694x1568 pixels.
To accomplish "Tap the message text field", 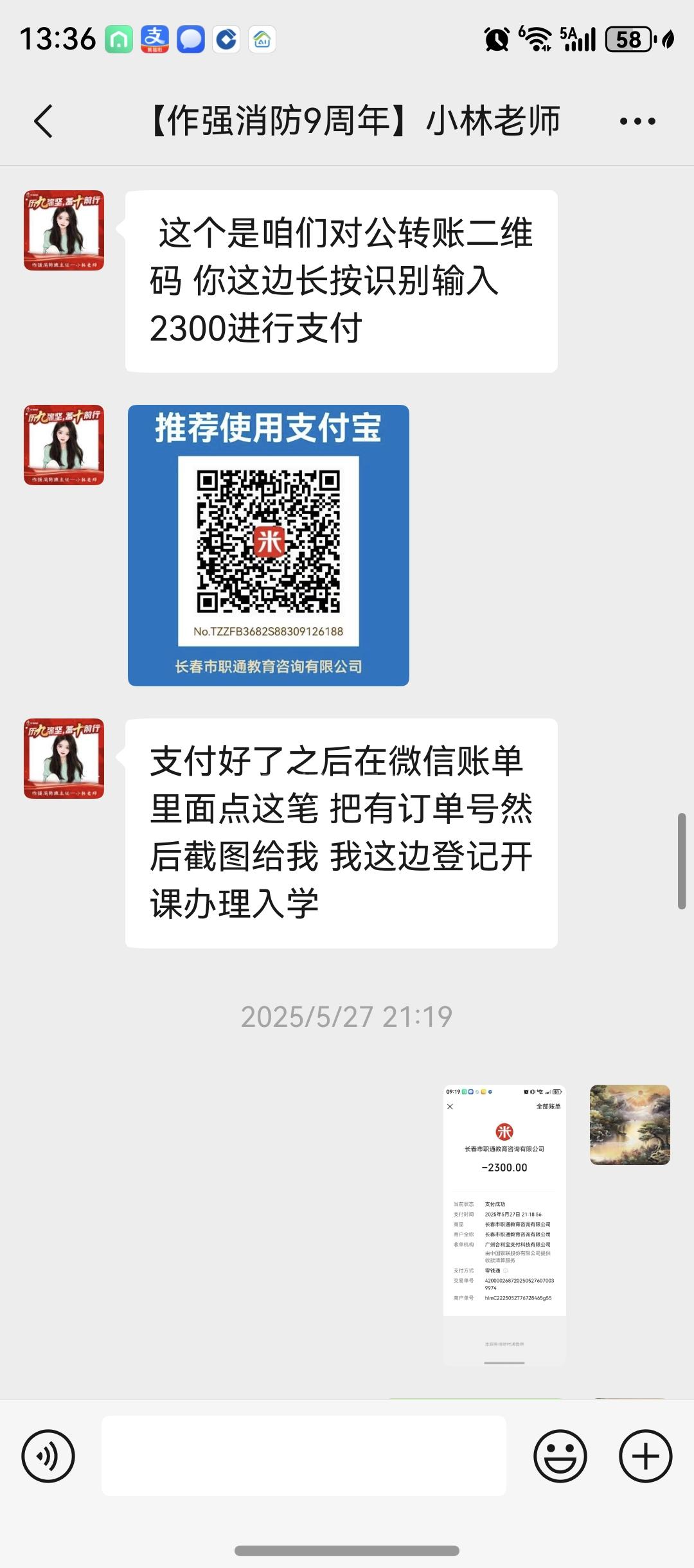I will [x=303, y=1456].
